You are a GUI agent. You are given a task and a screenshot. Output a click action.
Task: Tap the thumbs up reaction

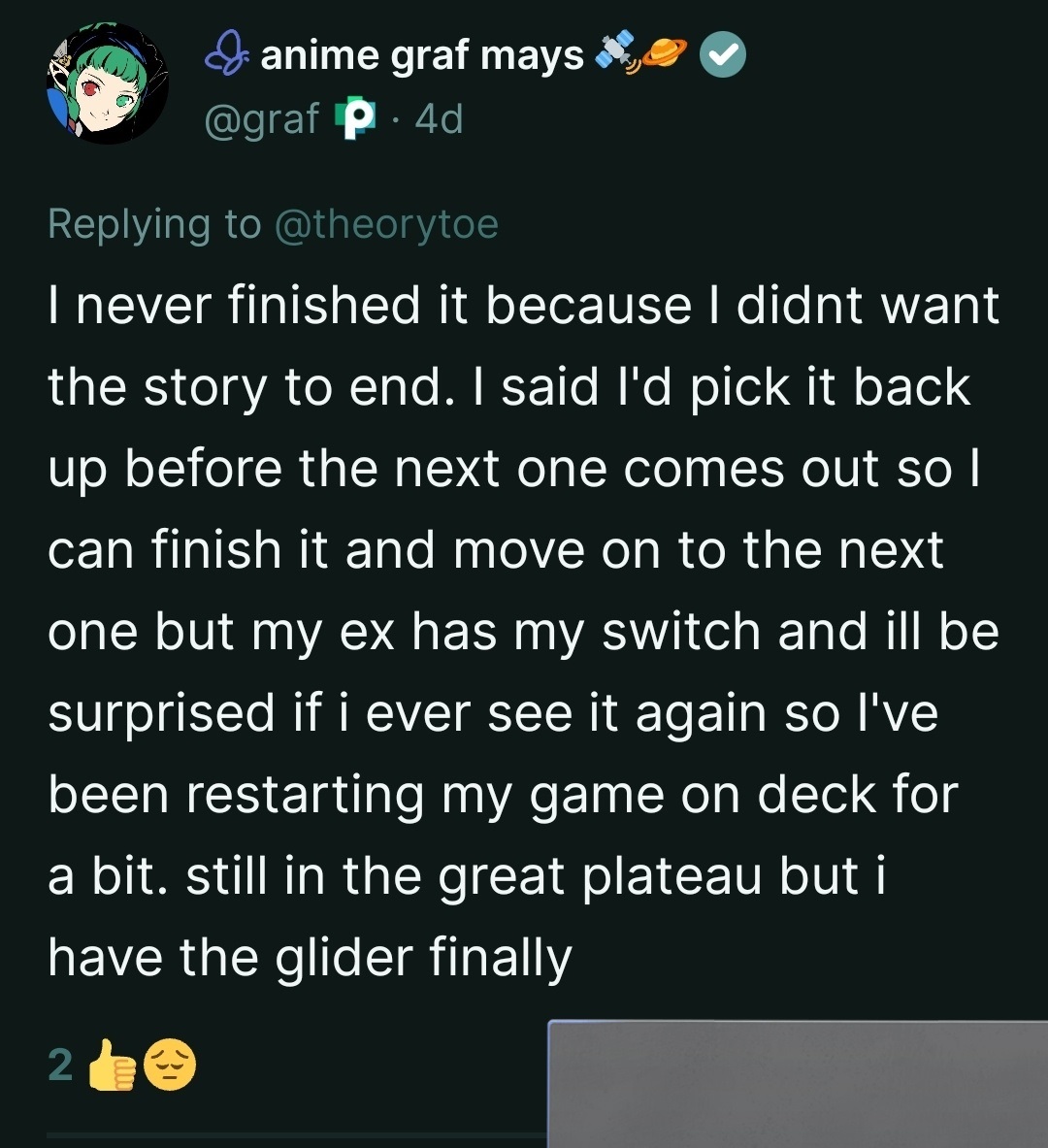point(113,1066)
